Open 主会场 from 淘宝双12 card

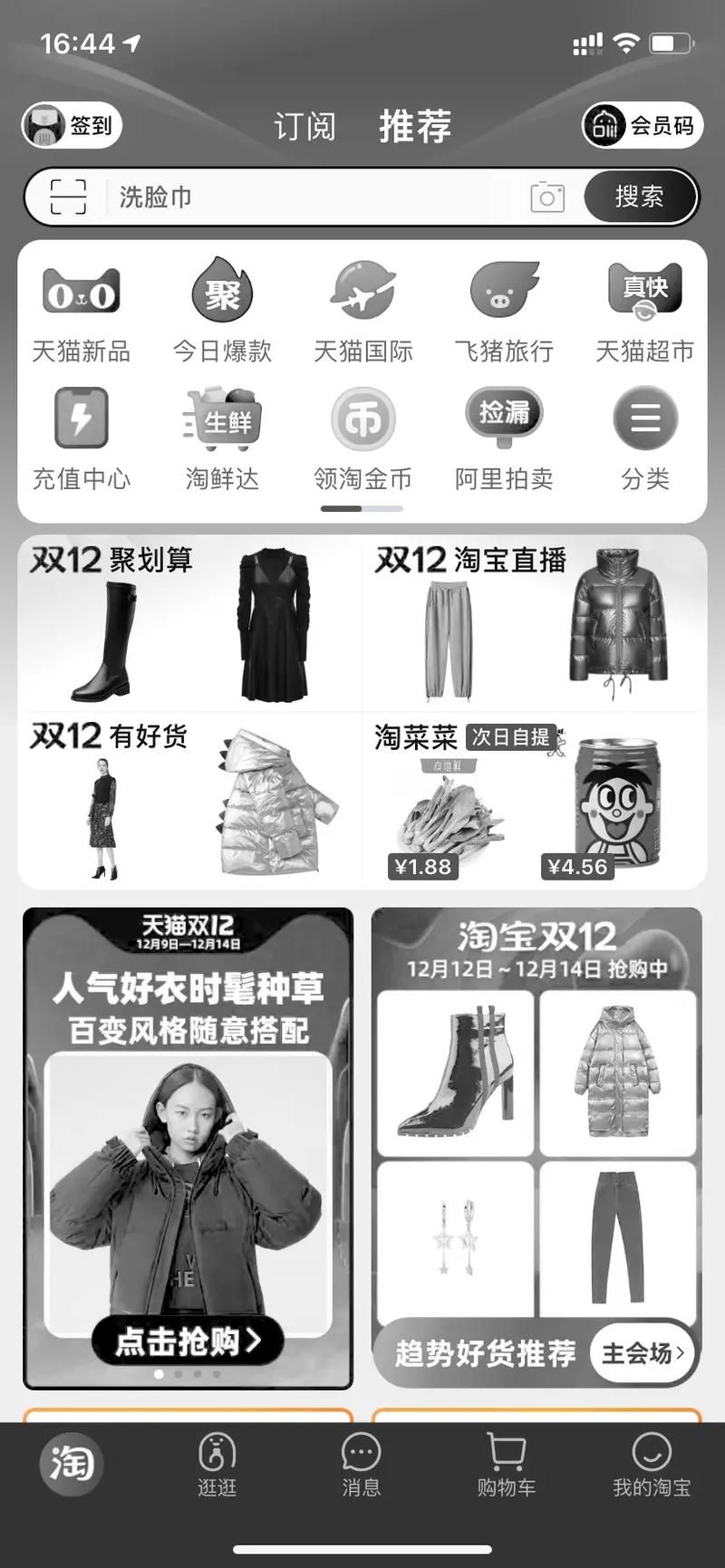tap(643, 1353)
